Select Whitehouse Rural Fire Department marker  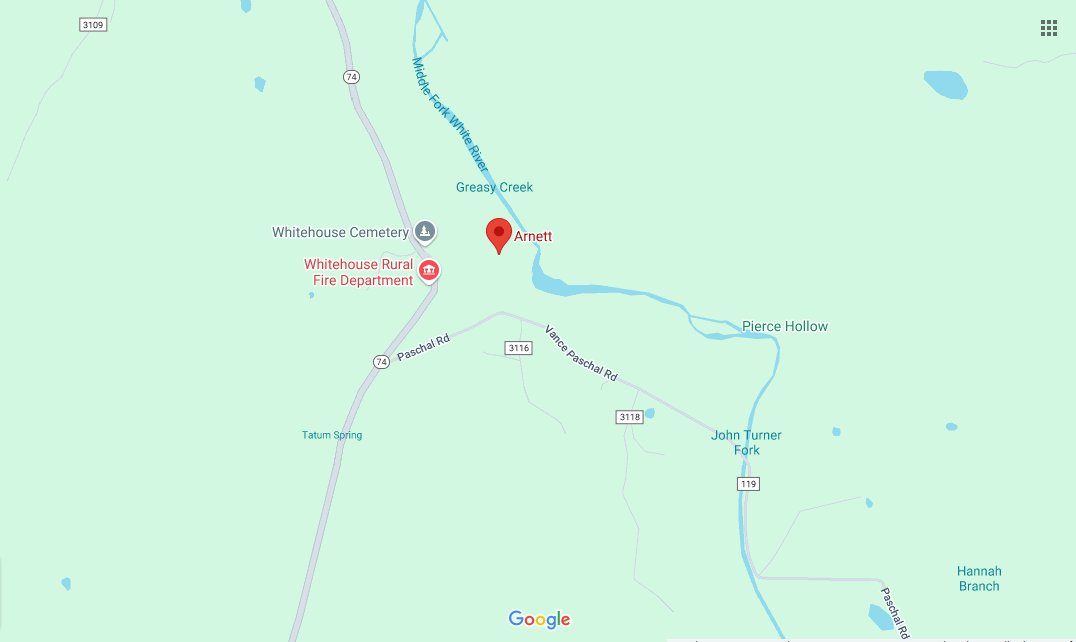pos(429,270)
